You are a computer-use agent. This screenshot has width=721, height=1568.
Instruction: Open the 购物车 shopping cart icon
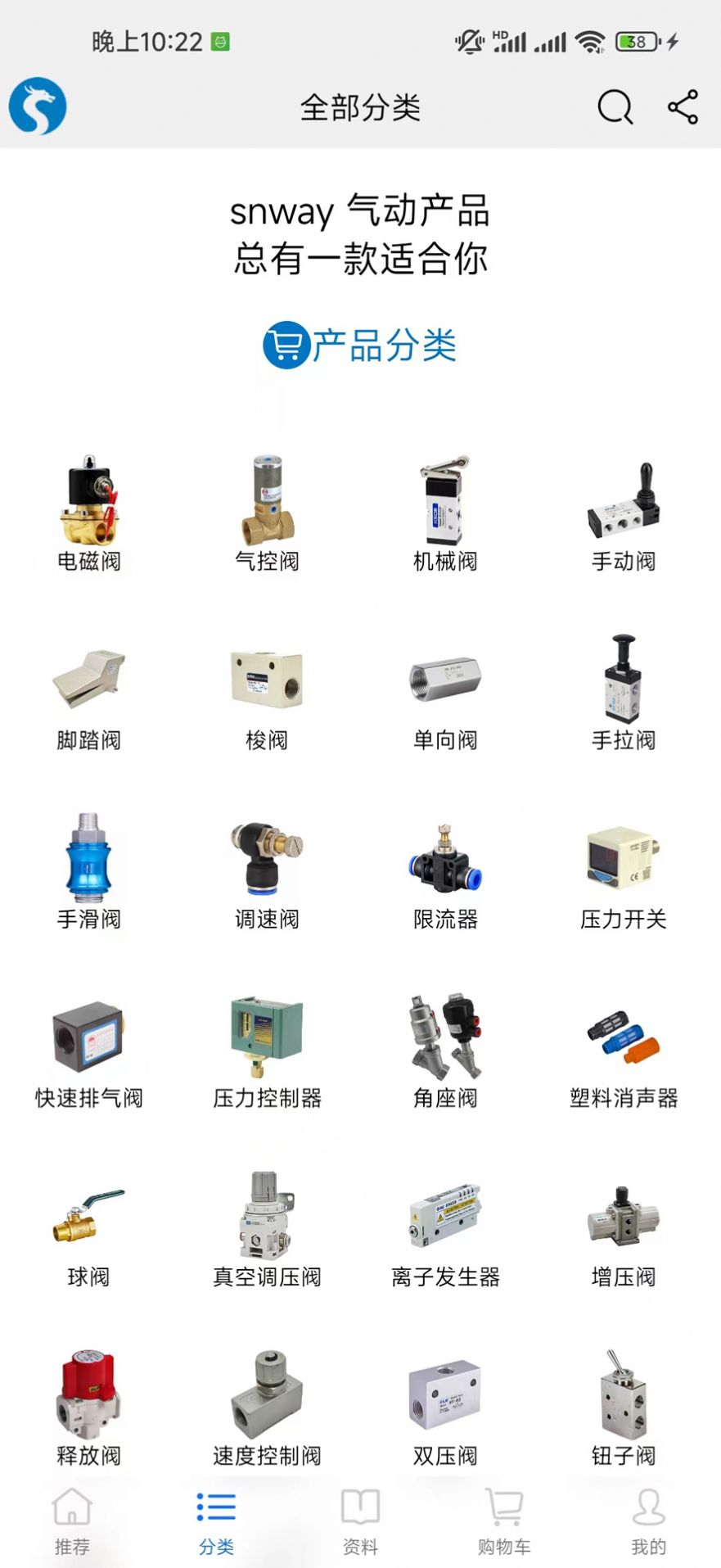click(x=504, y=1510)
